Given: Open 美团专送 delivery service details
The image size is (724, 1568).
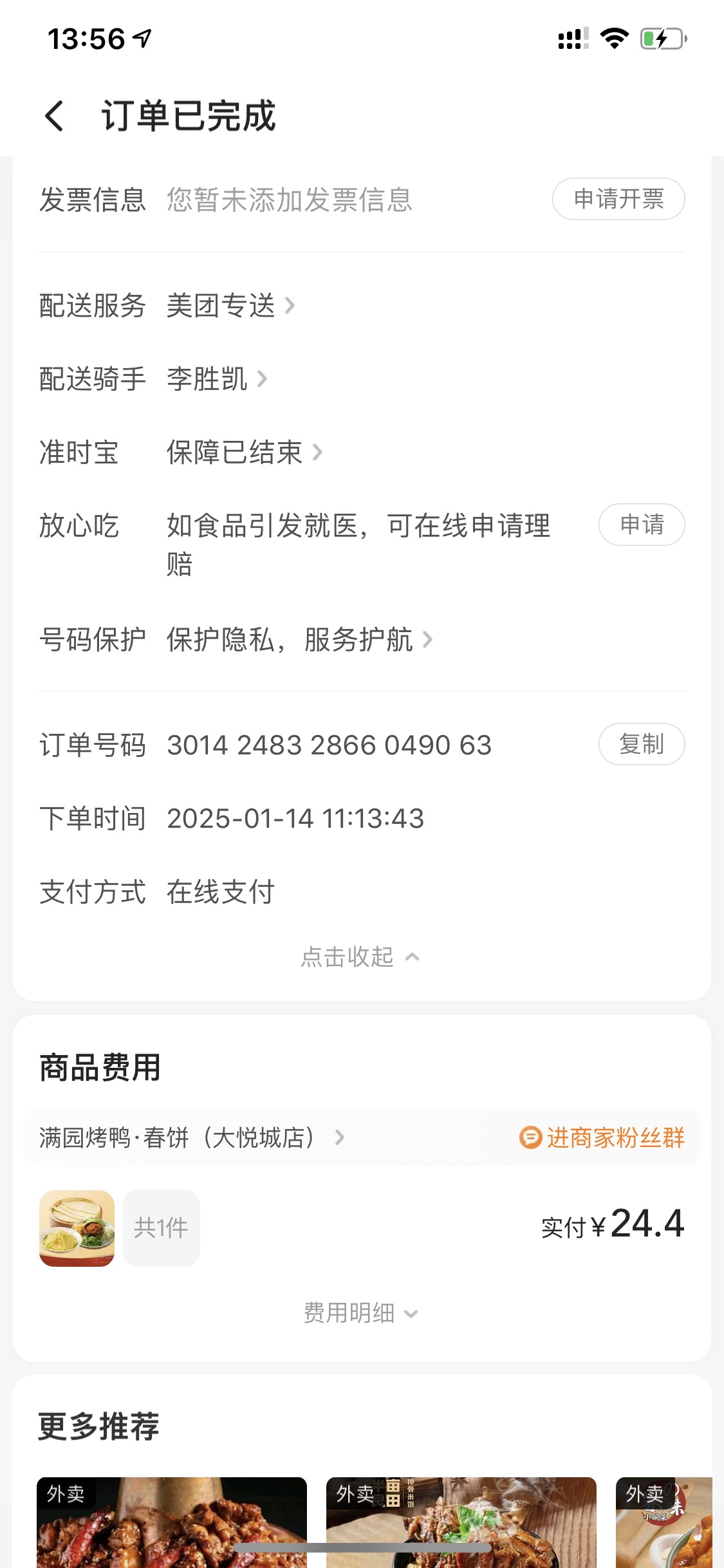Looking at the screenshot, I should [229, 306].
